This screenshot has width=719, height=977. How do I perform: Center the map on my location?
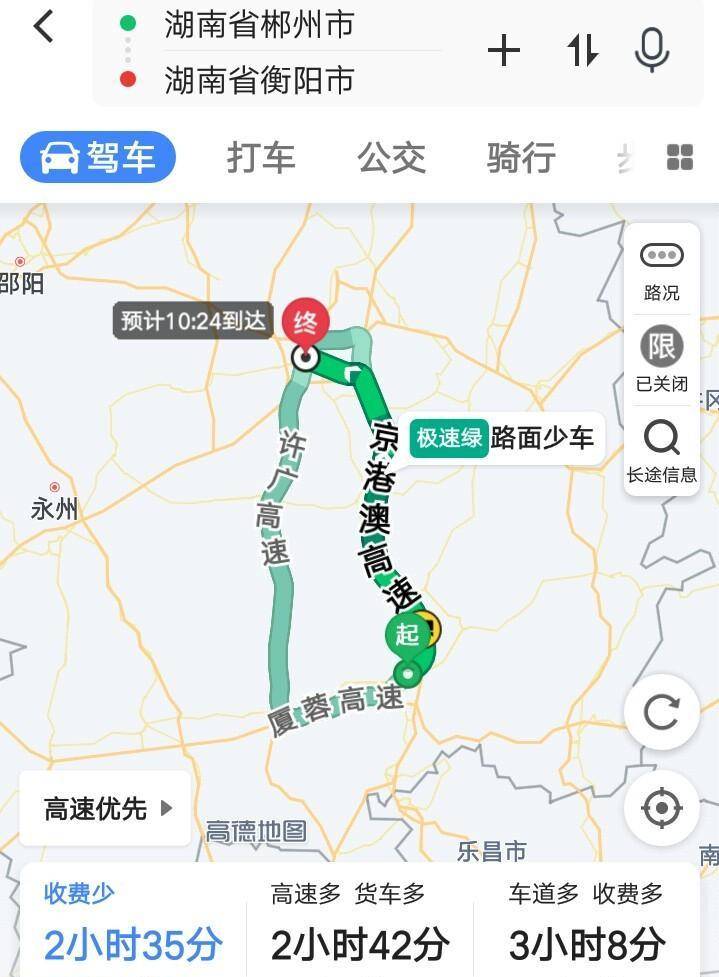tap(661, 808)
